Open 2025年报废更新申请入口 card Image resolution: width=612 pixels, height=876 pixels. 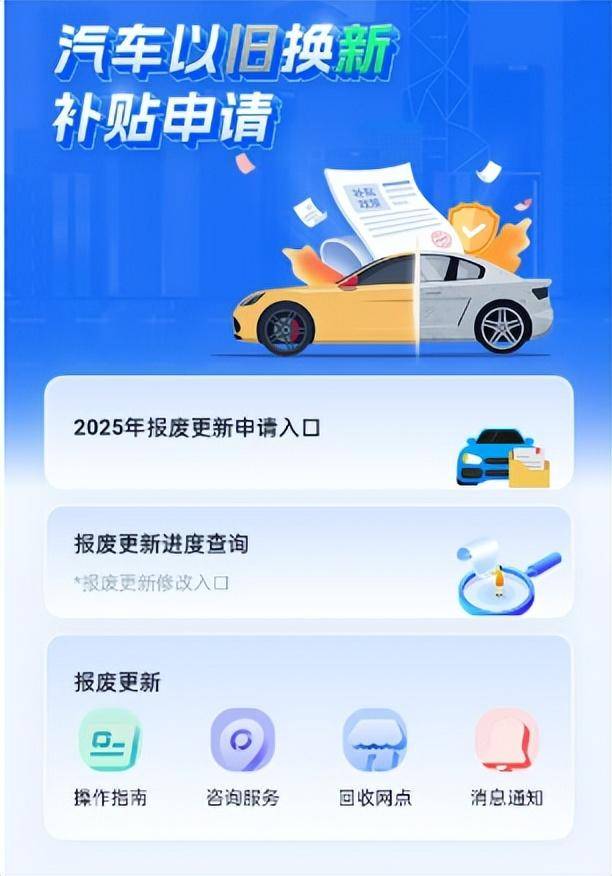[308, 432]
